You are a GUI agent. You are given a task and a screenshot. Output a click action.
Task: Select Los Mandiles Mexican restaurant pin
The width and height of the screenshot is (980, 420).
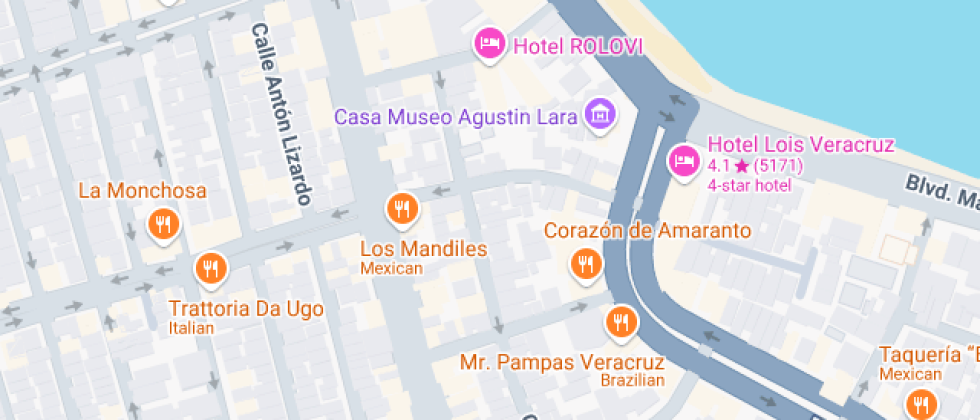click(402, 208)
